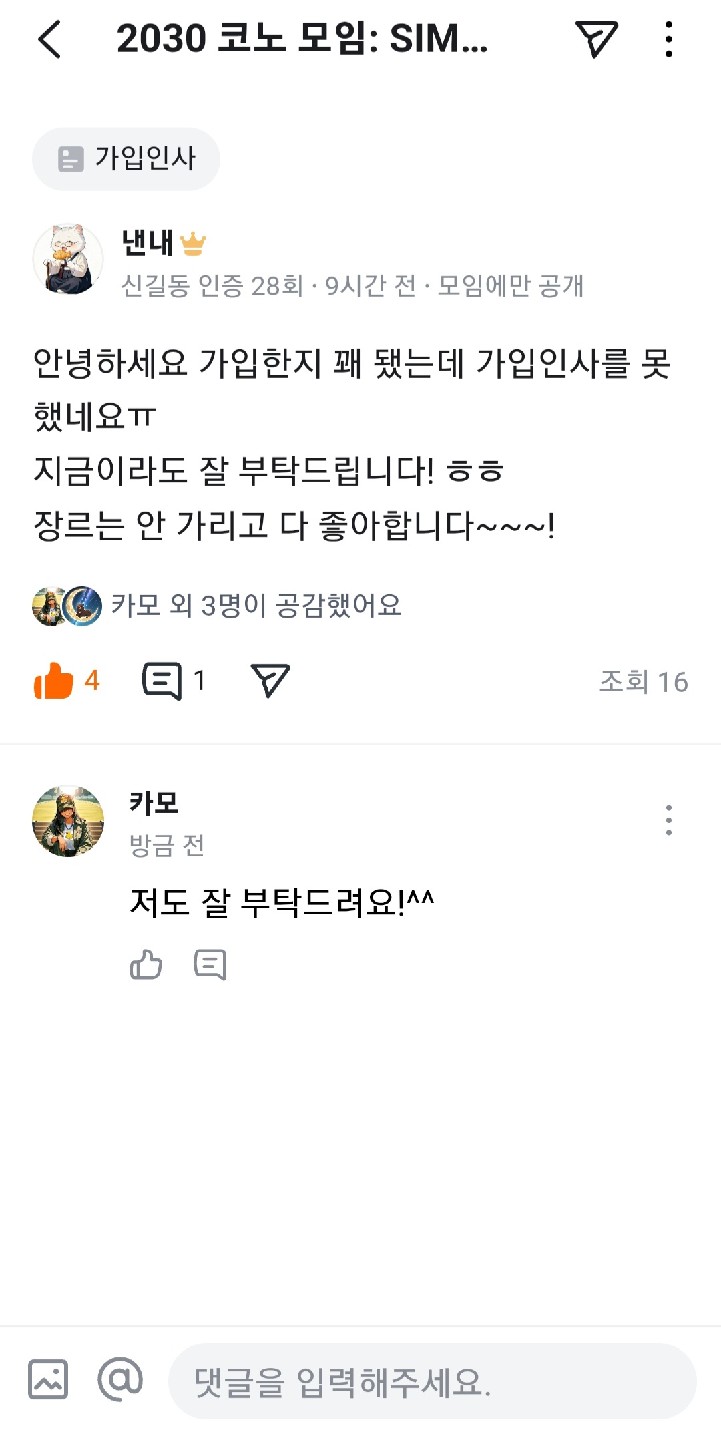721x1440 pixels.
Task: Give a thumbs-up to 카모's comment
Action: pyautogui.click(x=146, y=963)
